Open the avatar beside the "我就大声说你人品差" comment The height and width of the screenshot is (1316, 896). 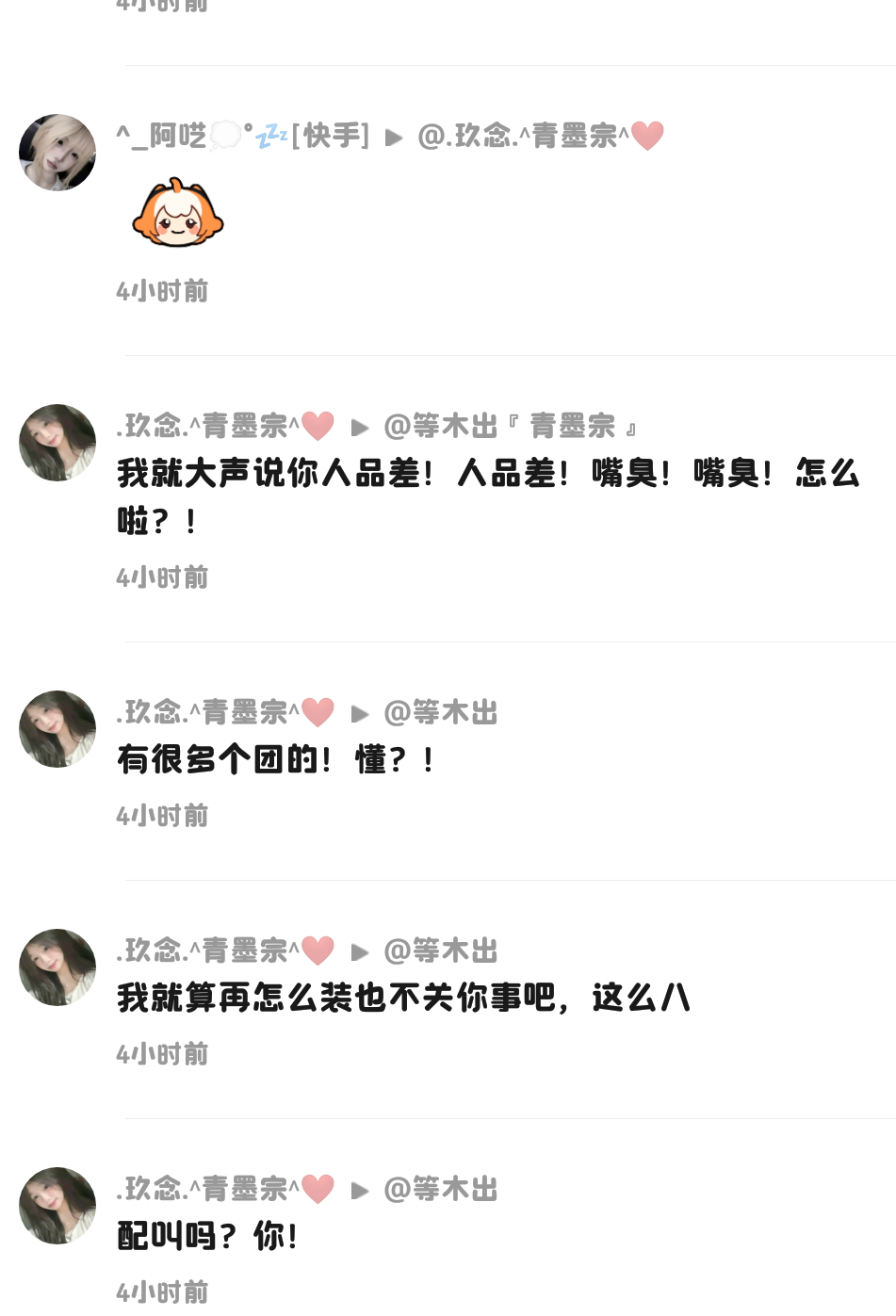pyautogui.click(x=57, y=443)
